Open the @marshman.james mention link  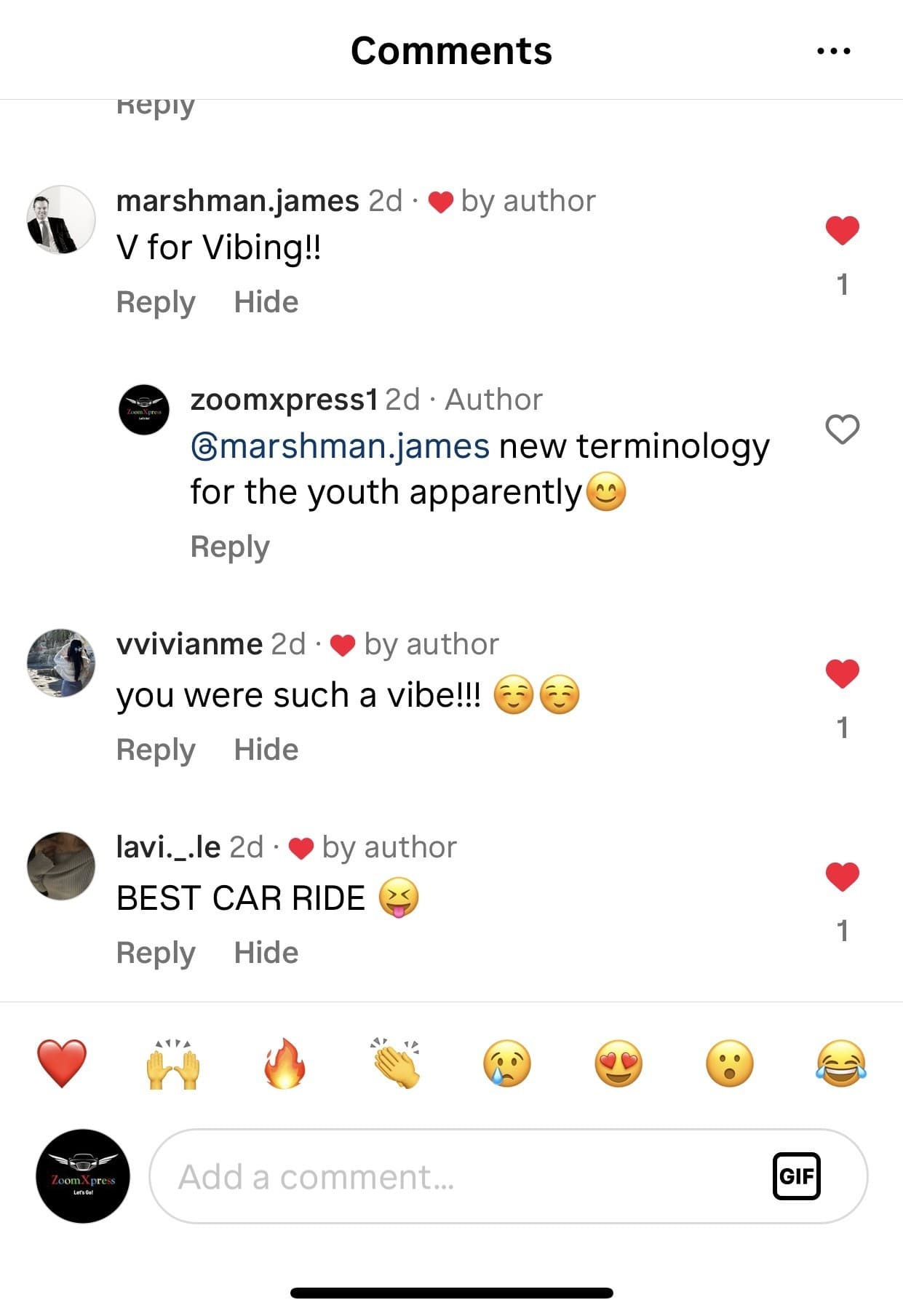(341, 446)
